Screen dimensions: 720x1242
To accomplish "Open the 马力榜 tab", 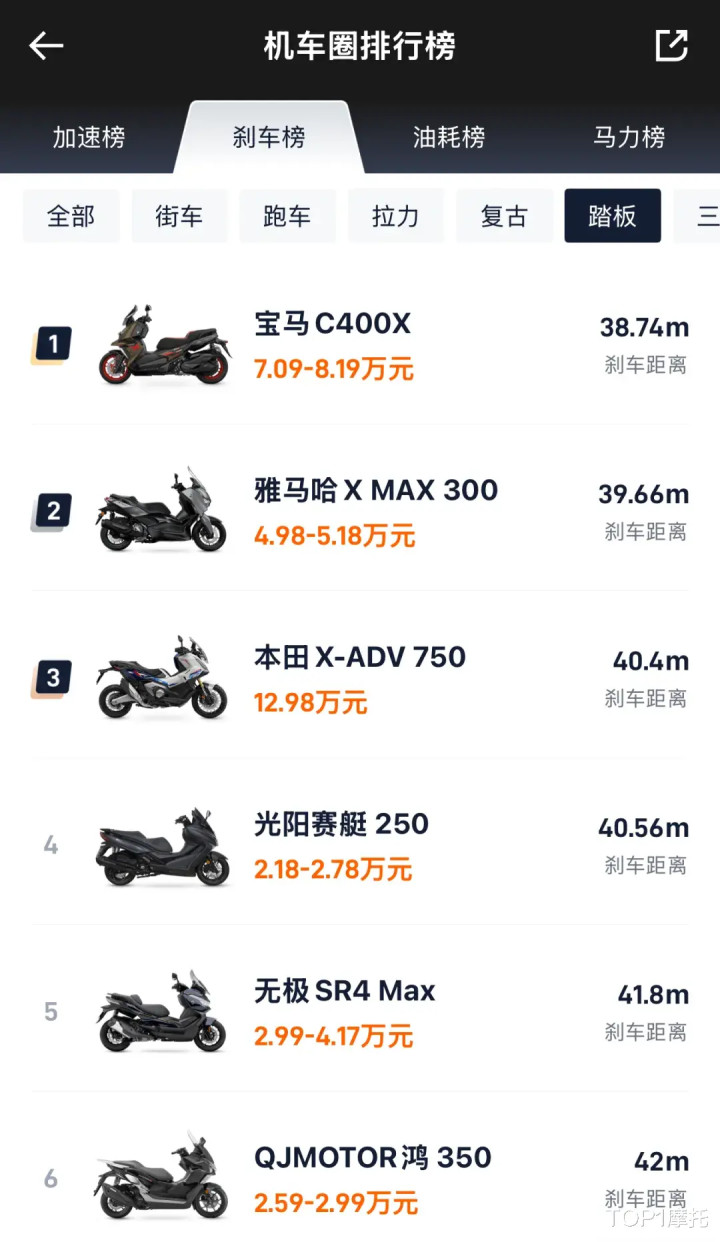I will tap(628, 137).
